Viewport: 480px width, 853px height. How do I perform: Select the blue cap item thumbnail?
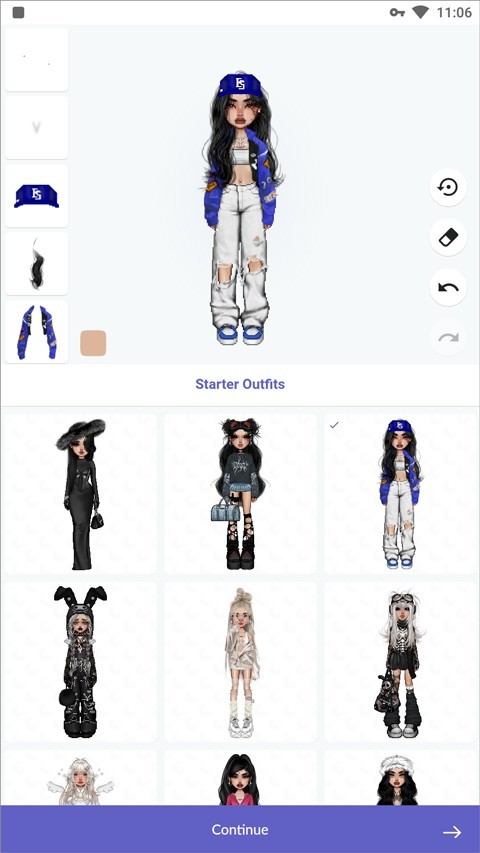click(36, 196)
